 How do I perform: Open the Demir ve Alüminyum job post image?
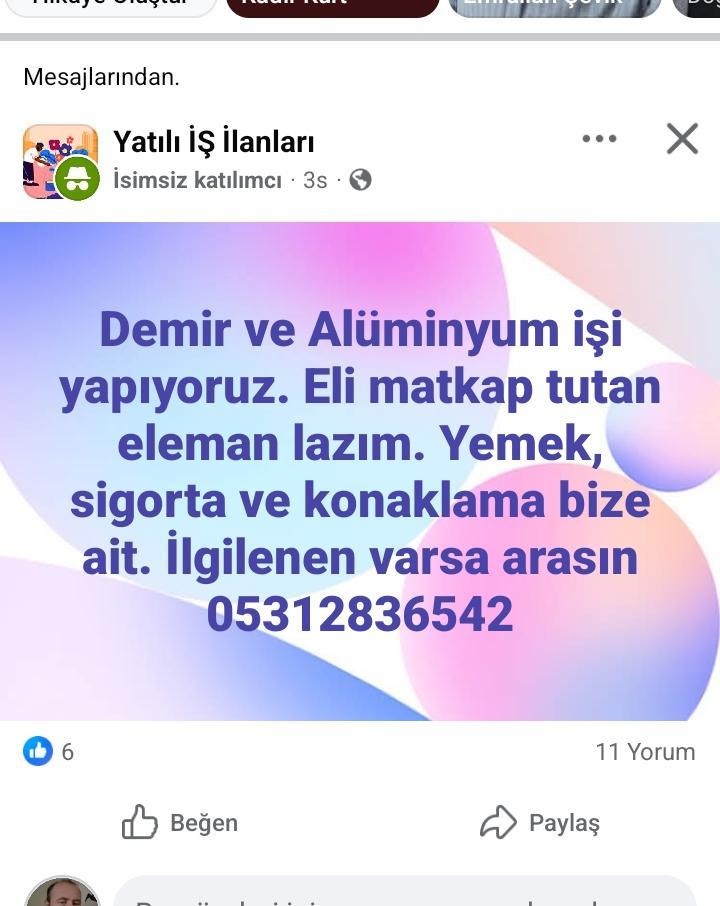pos(360,471)
